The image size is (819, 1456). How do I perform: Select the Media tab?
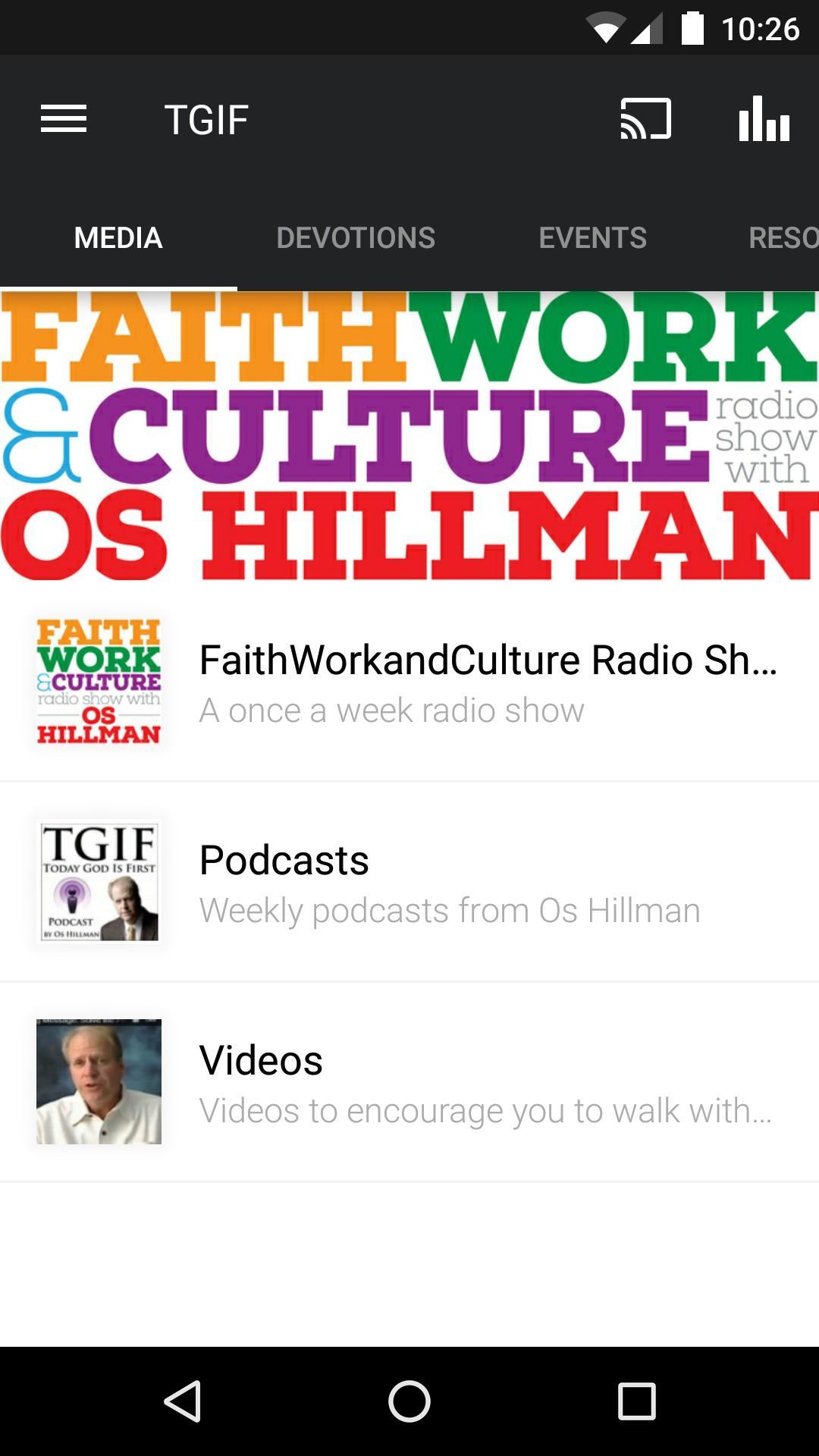[x=118, y=238]
